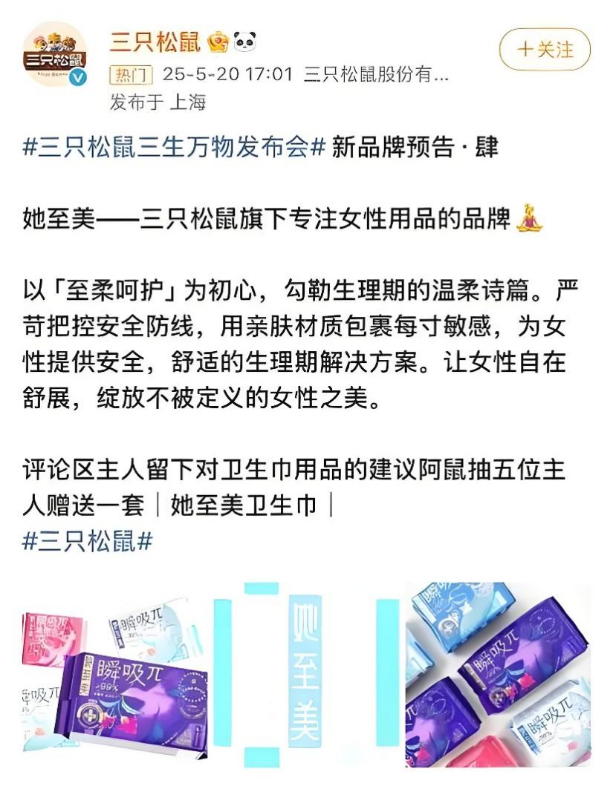
Task: Open the #三只松鼠三生万物发布会# hashtag
Action: [173, 147]
